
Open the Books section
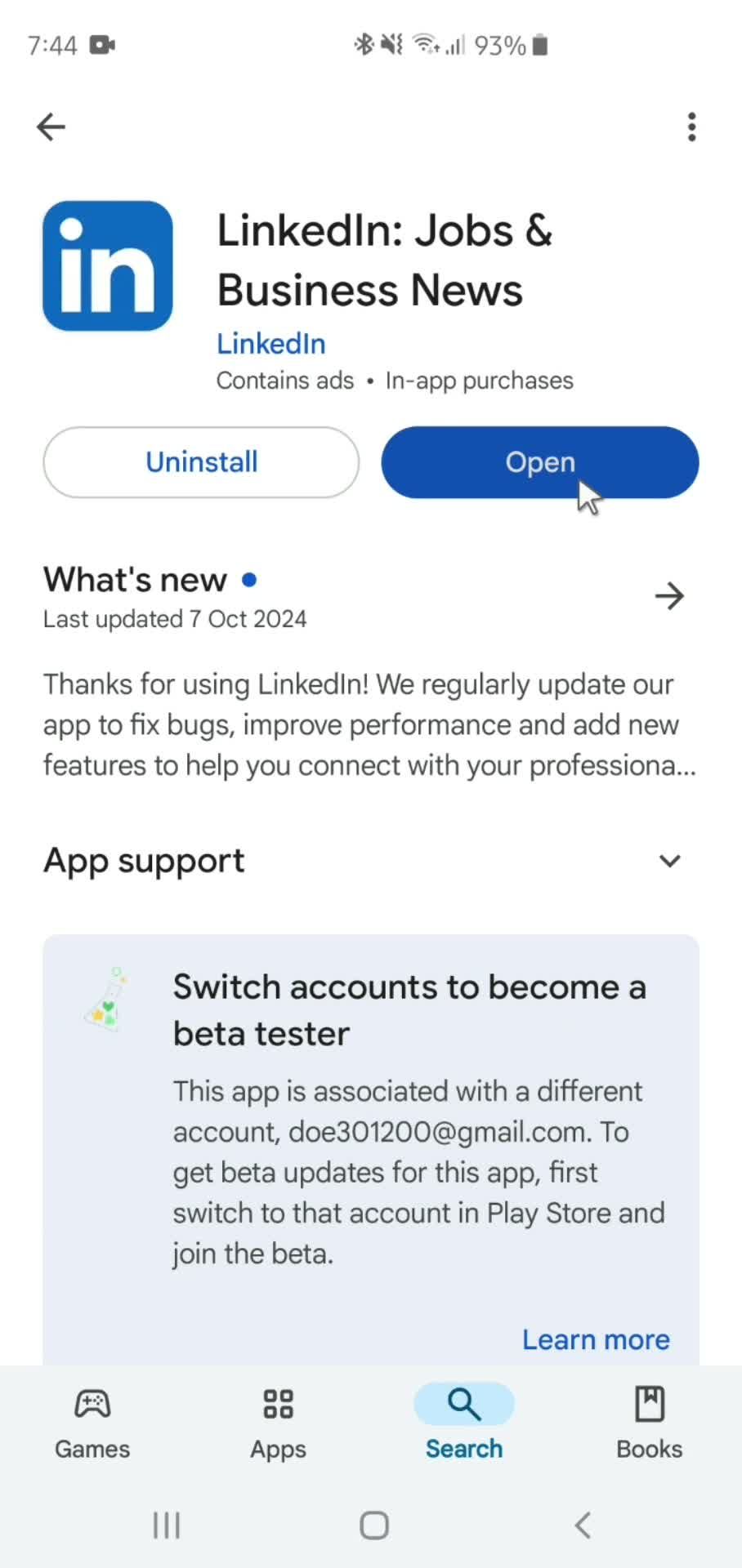pyautogui.click(x=649, y=1421)
